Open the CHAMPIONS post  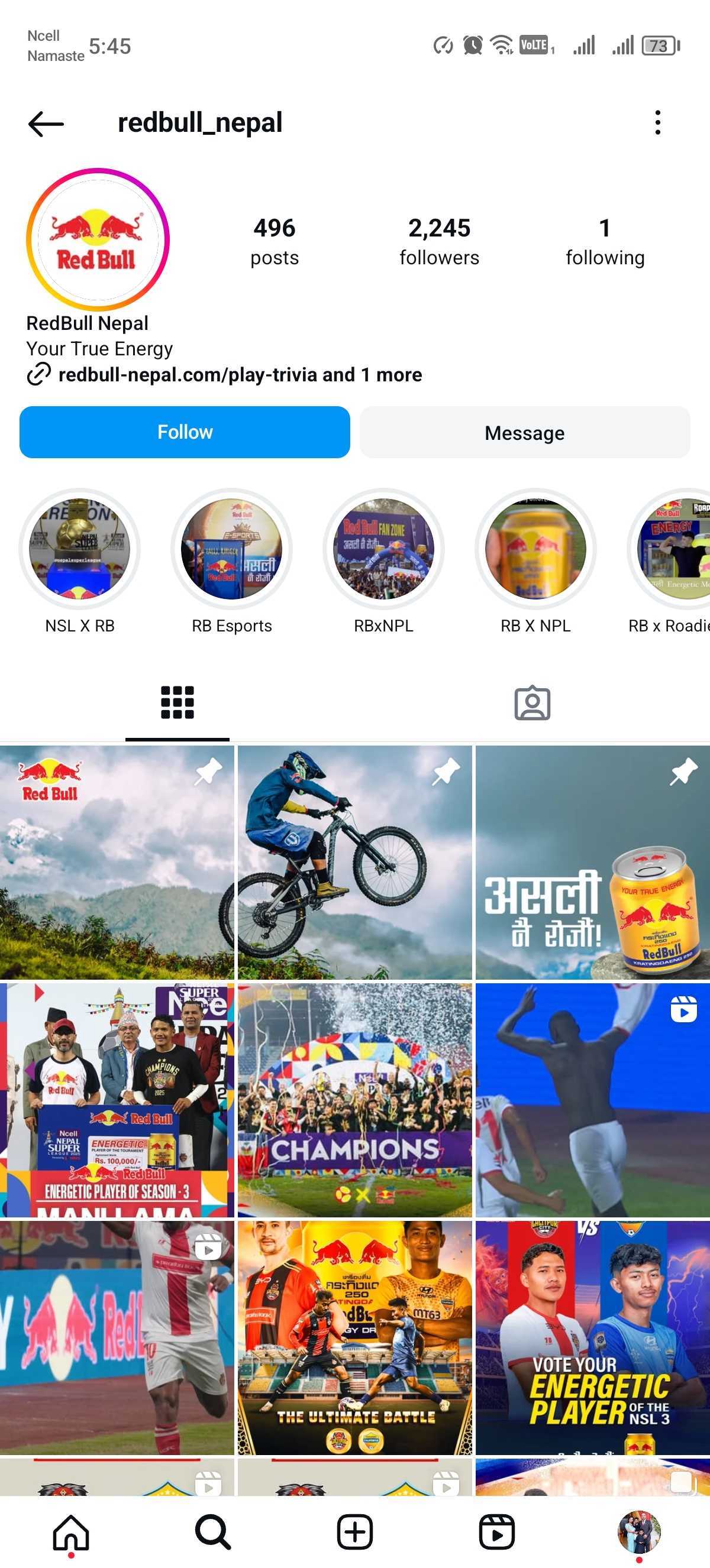(354, 1099)
